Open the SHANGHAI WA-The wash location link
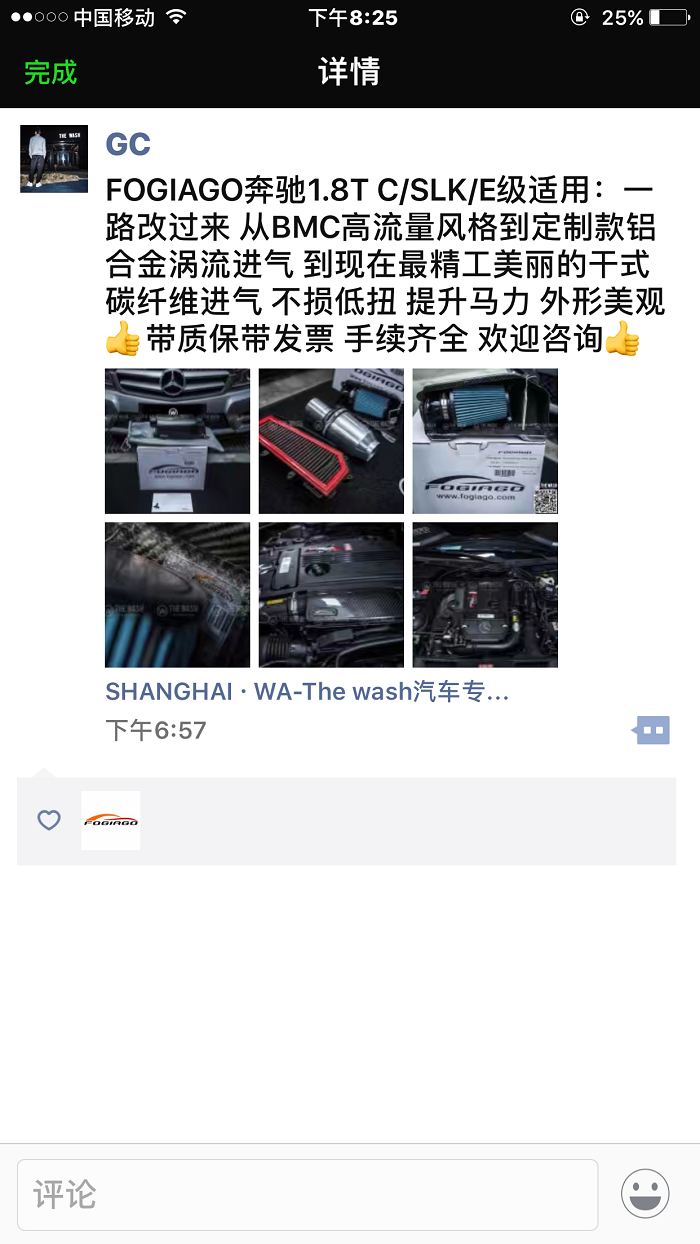 [x=307, y=692]
